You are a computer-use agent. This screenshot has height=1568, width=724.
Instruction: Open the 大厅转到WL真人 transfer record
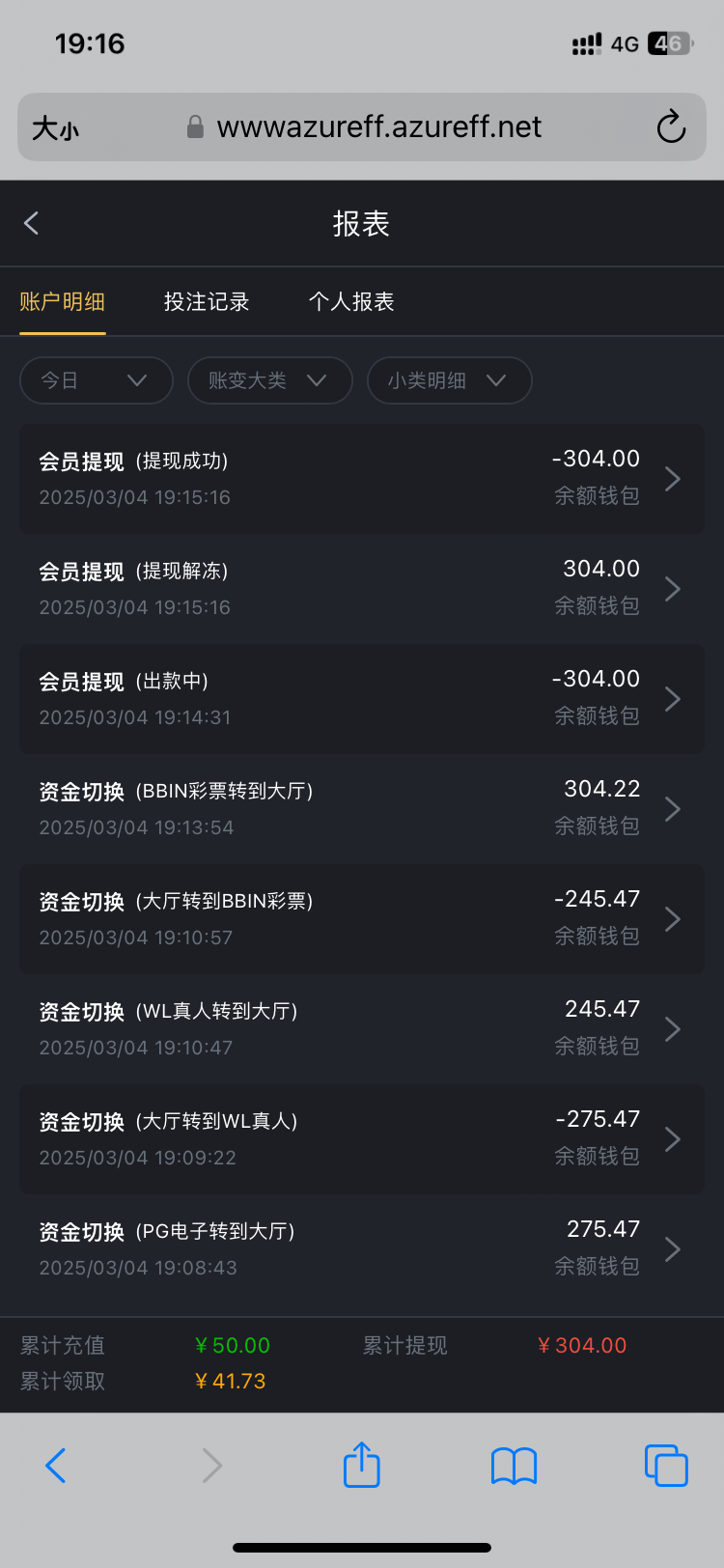coord(361,1139)
